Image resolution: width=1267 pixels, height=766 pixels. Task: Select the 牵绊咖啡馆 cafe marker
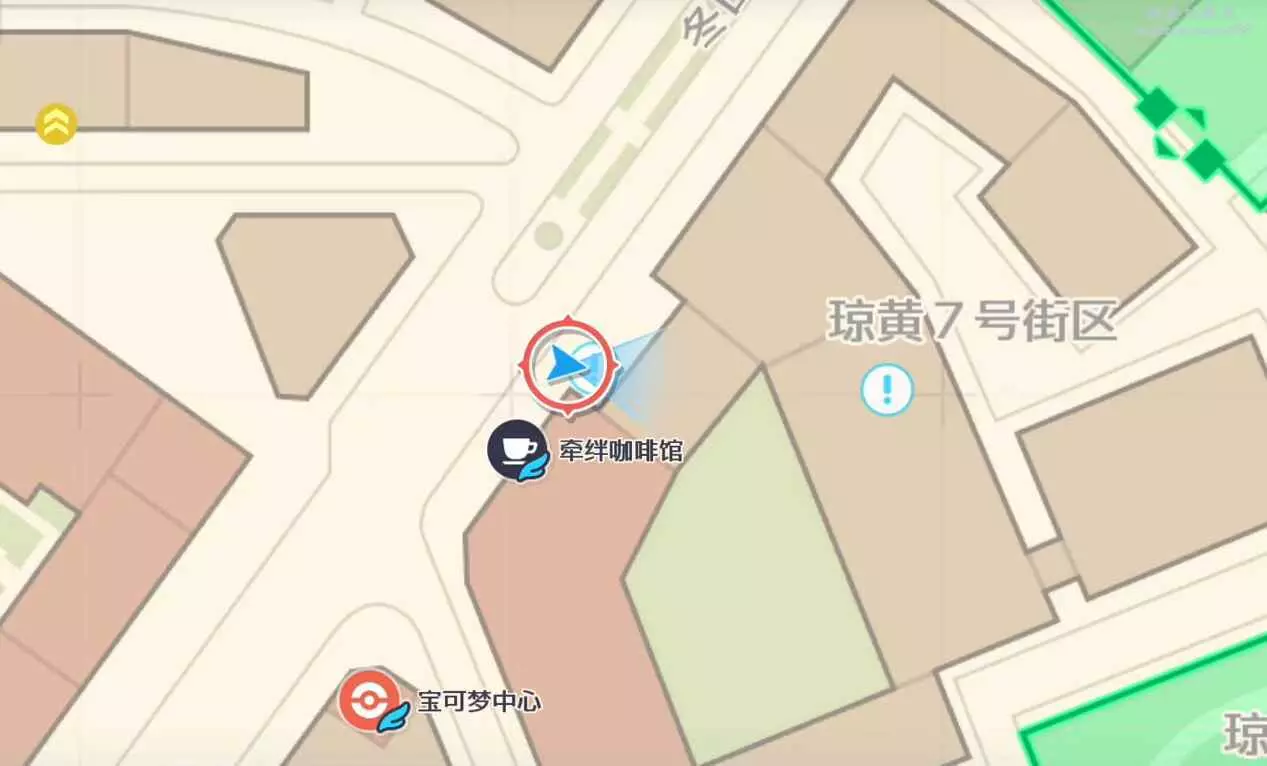click(514, 450)
